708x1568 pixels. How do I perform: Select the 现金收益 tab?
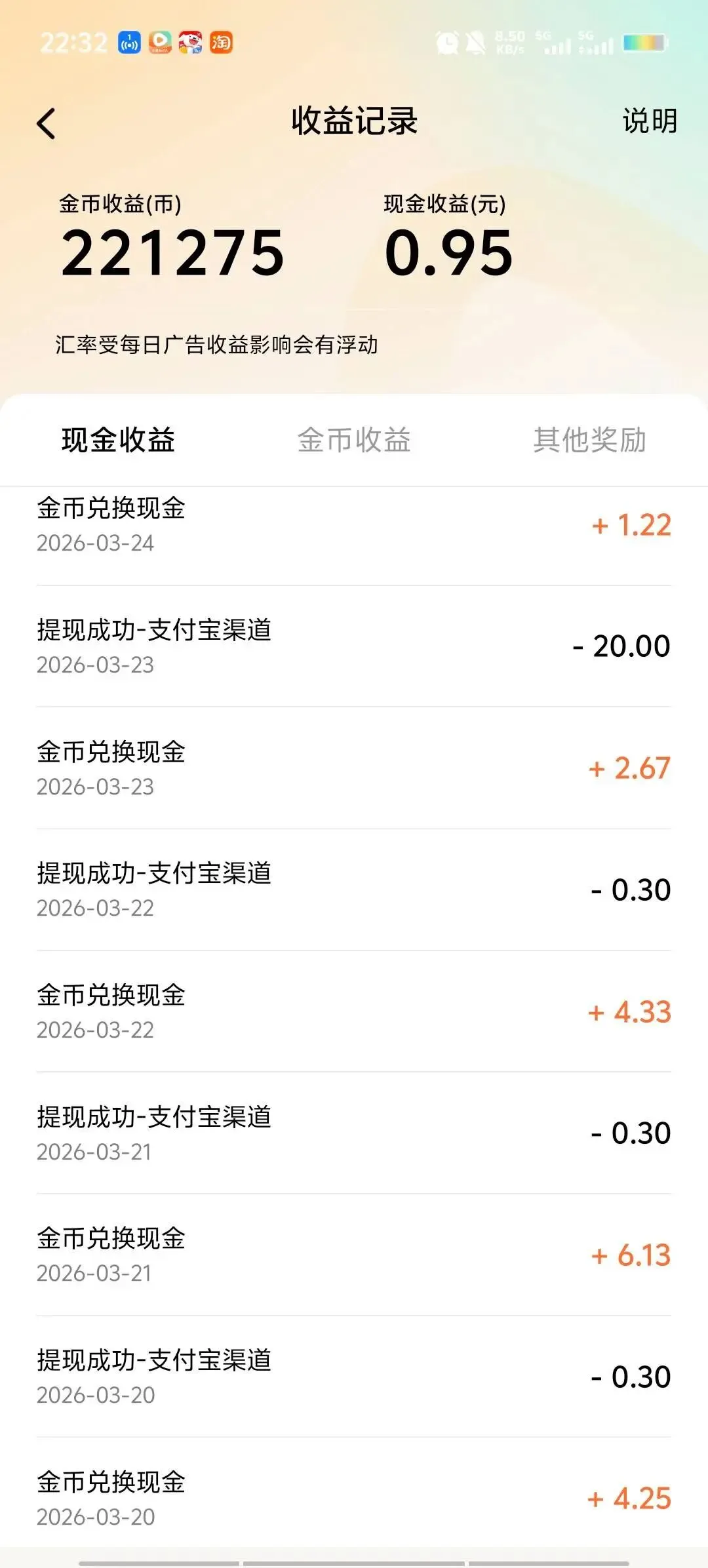(118, 440)
